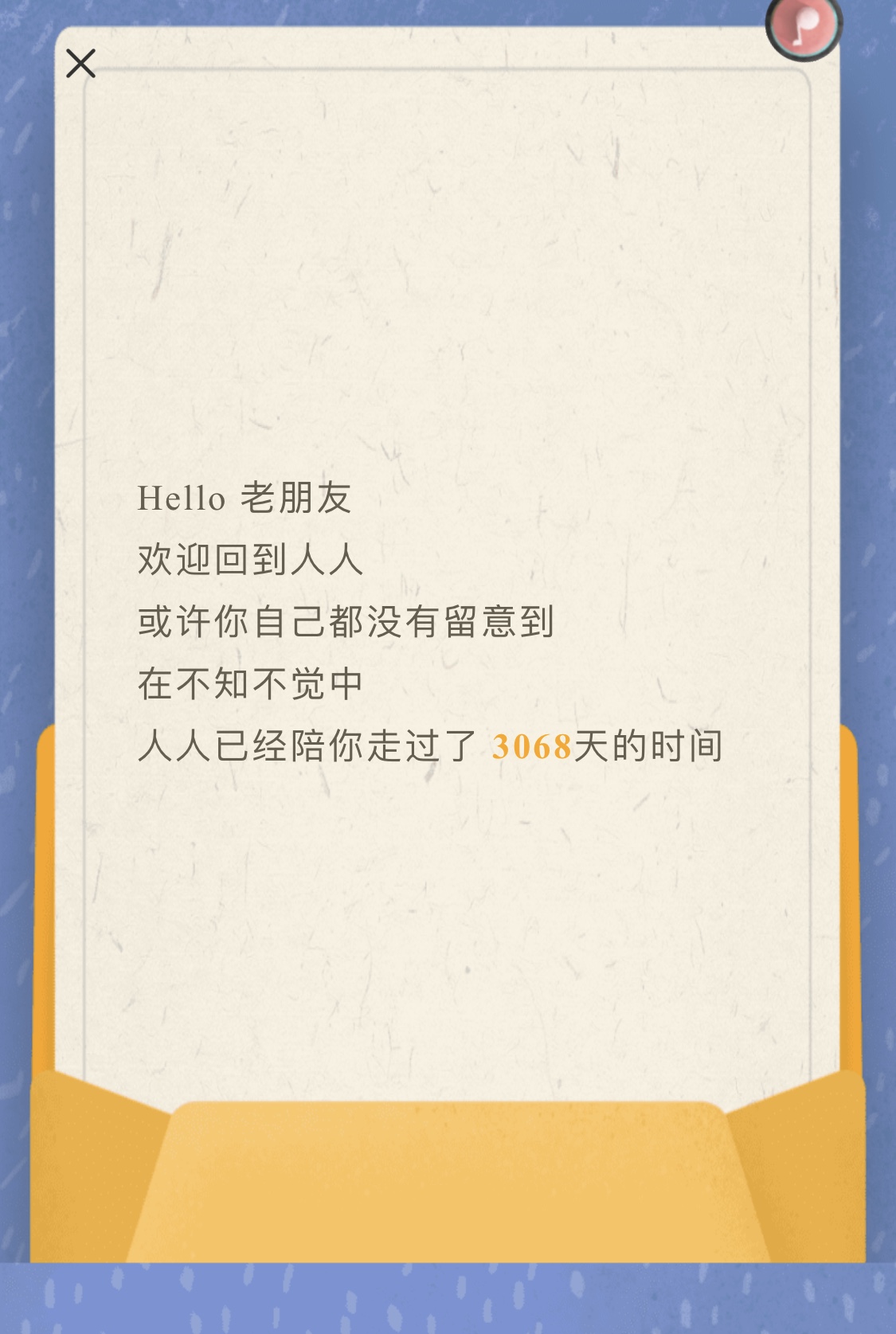Toggle the background music button
The height and width of the screenshot is (1334, 896).
[x=804, y=27]
